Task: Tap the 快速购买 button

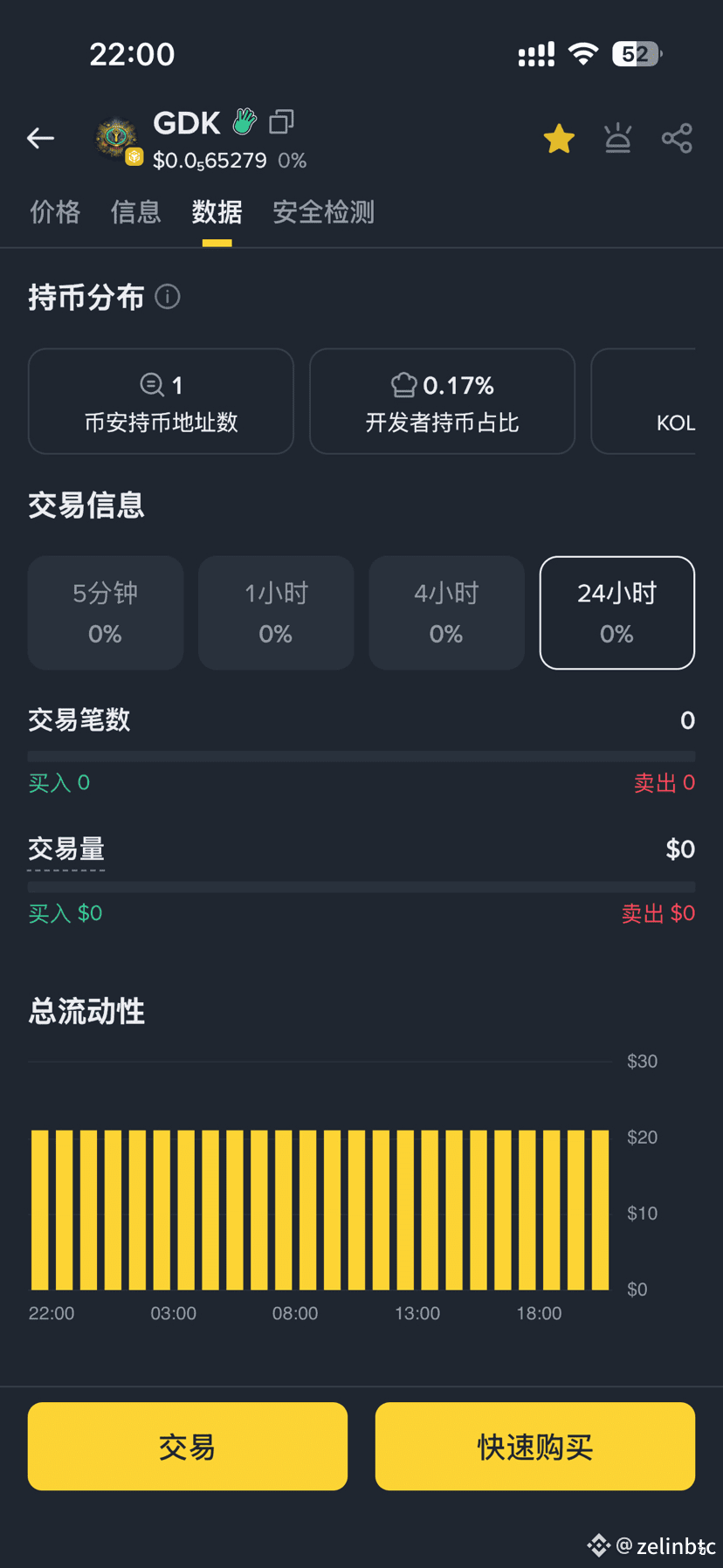Action: [534, 1447]
